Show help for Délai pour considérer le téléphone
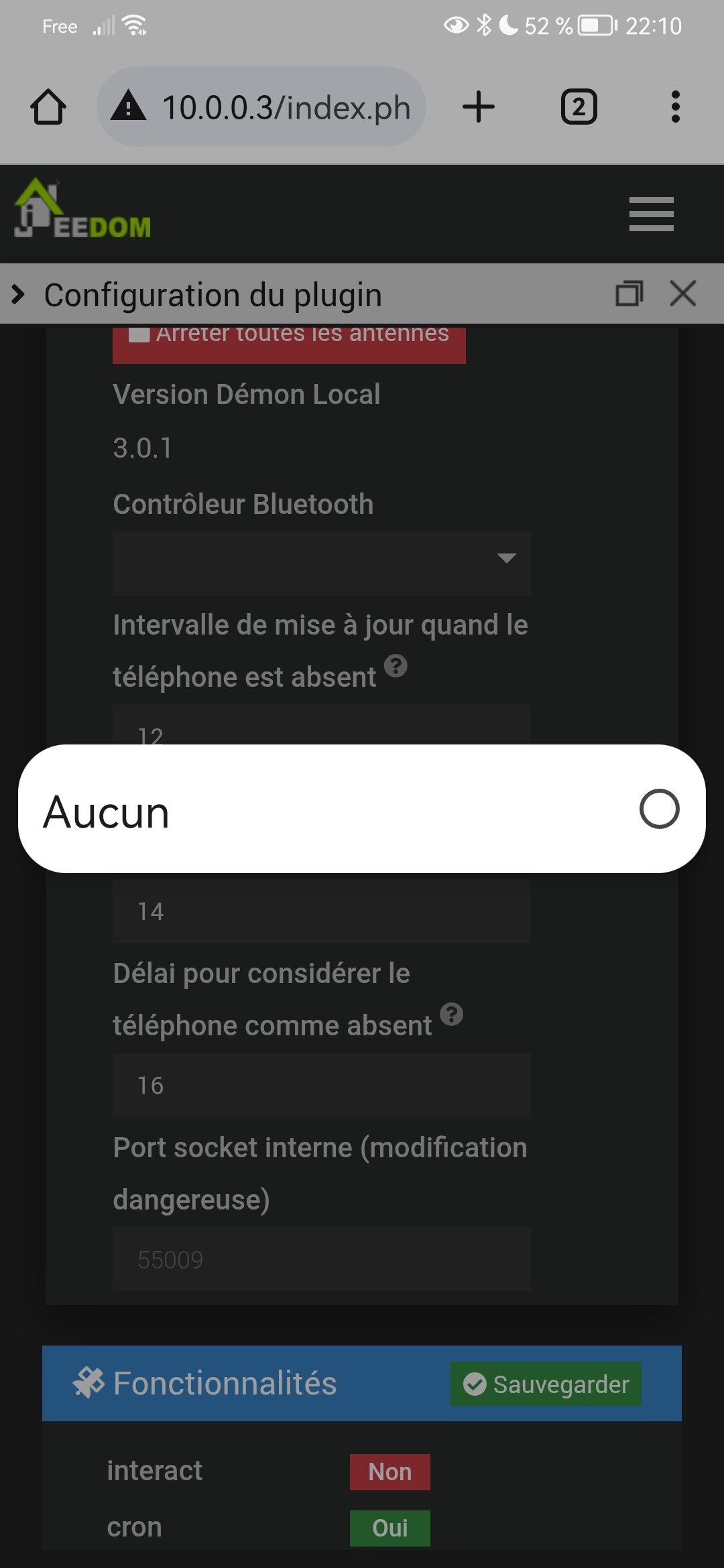The height and width of the screenshot is (1568, 724). coord(452,1015)
